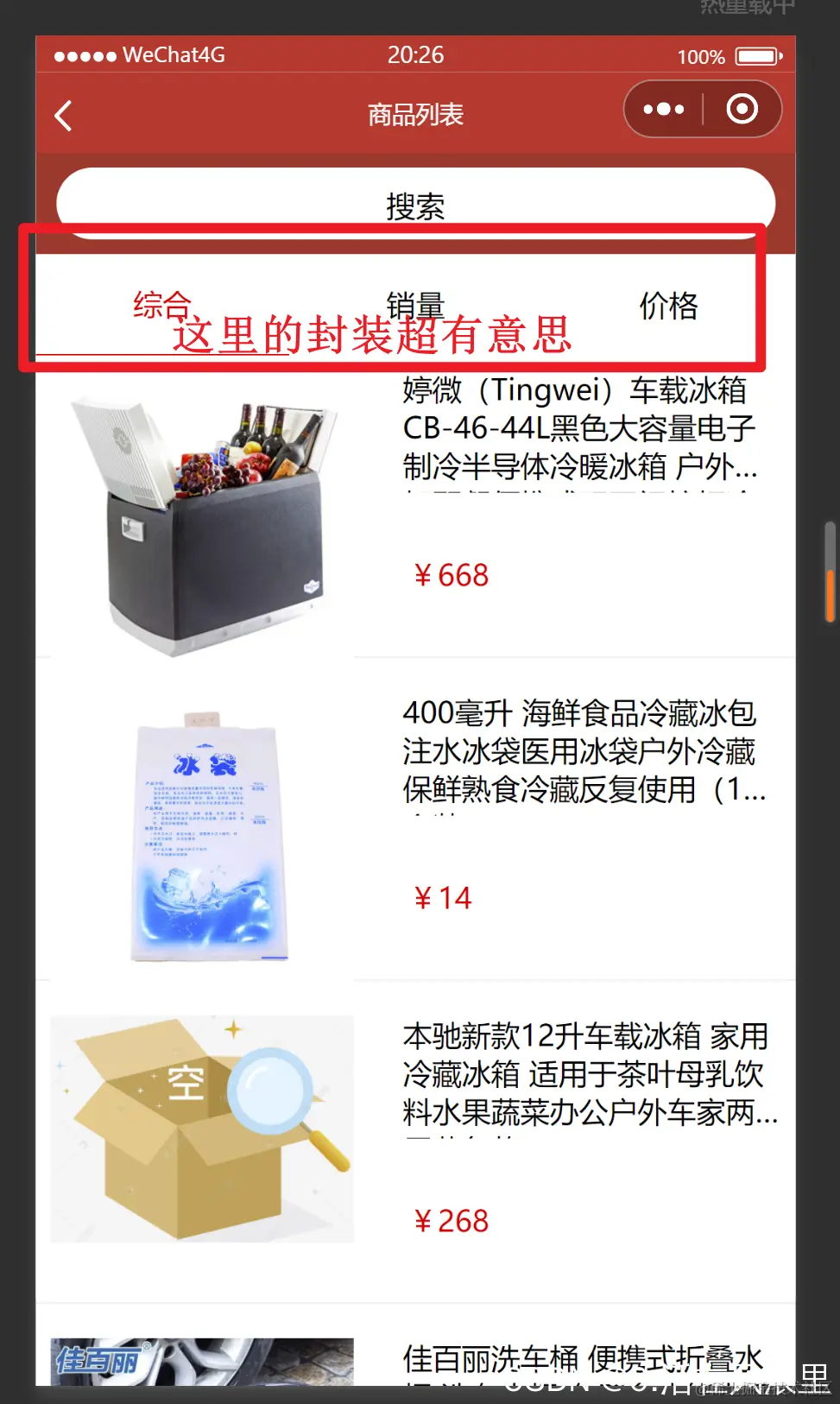Select the 价格 sort tab
The width and height of the screenshot is (840, 1404).
point(668,305)
